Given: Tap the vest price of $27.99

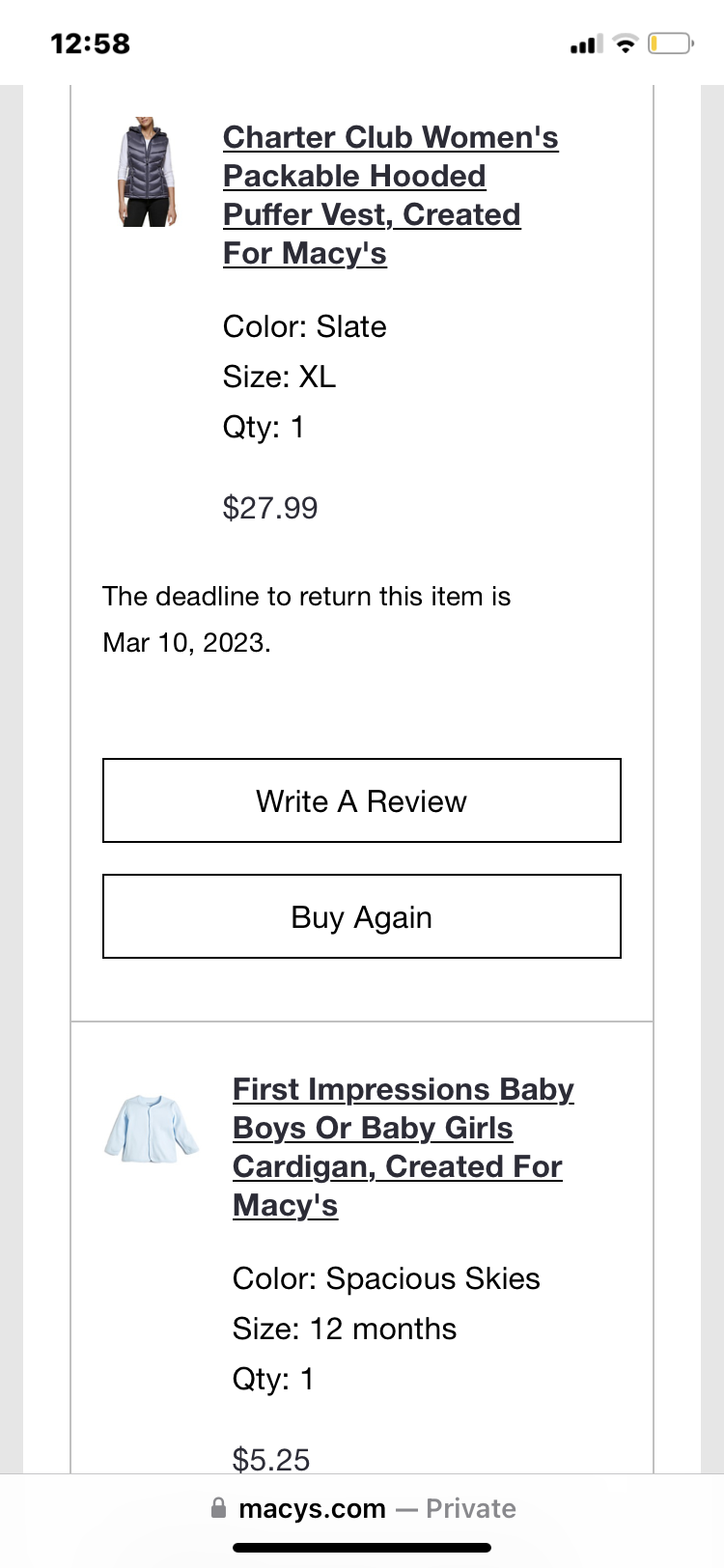Looking at the screenshot, I should click(x=270, y=508).
